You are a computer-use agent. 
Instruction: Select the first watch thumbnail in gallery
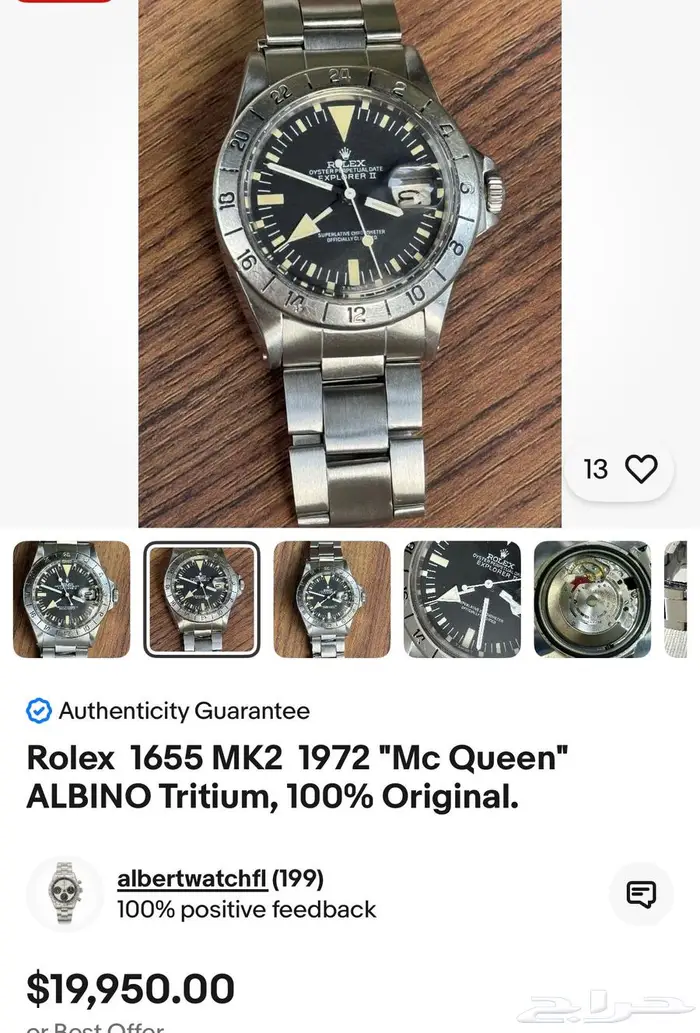coord(71,599)
